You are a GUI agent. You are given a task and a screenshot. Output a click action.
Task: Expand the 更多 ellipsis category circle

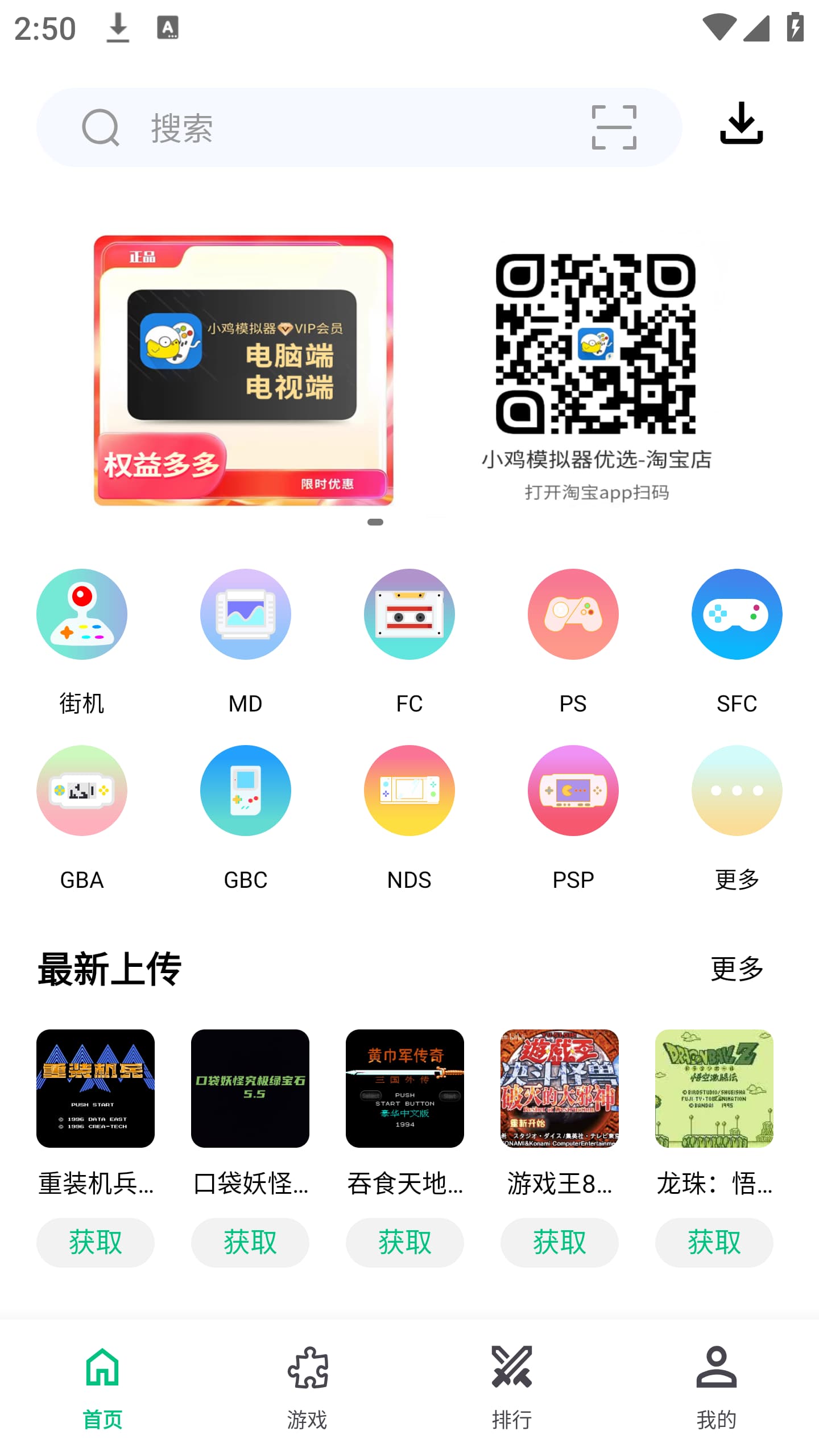tap(737, 791)
